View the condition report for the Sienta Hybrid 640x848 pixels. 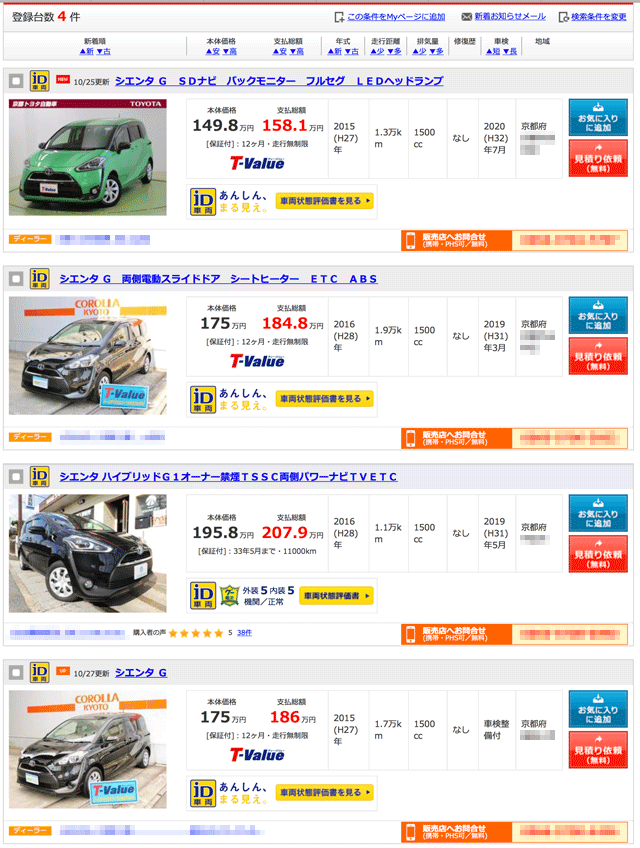(336, 596)
